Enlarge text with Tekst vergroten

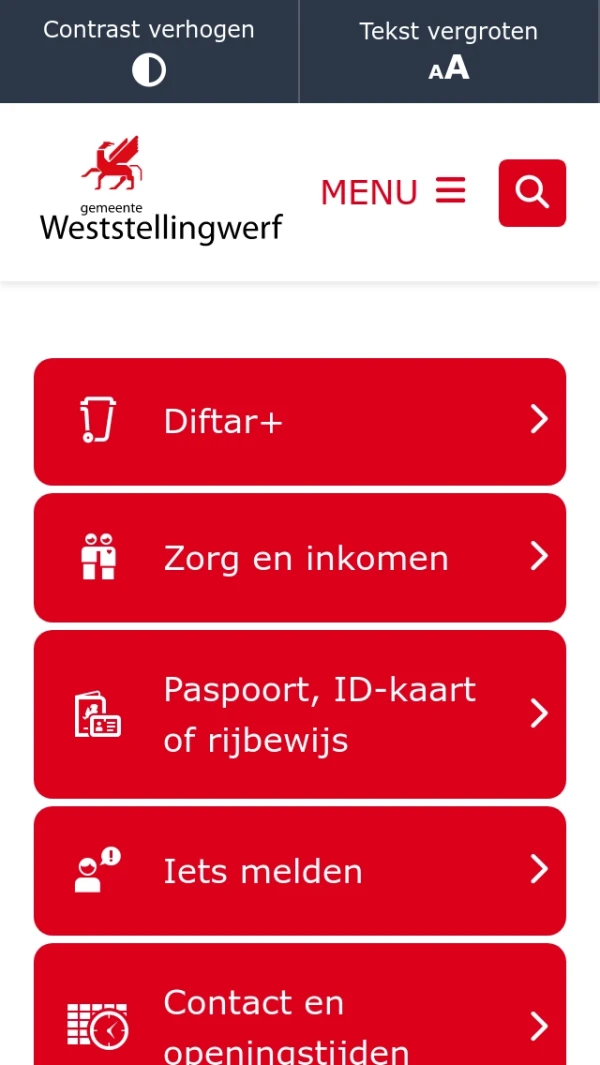(449, 51)
